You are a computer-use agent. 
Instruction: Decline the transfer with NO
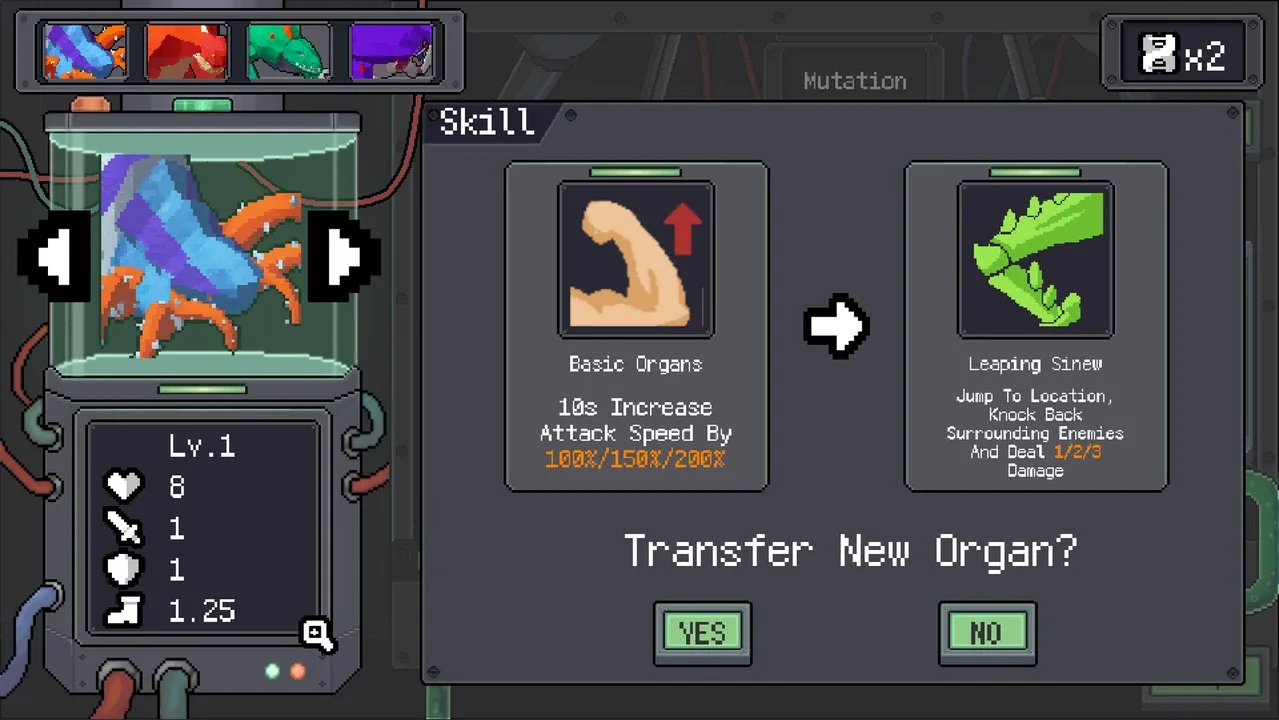[986, 632]
